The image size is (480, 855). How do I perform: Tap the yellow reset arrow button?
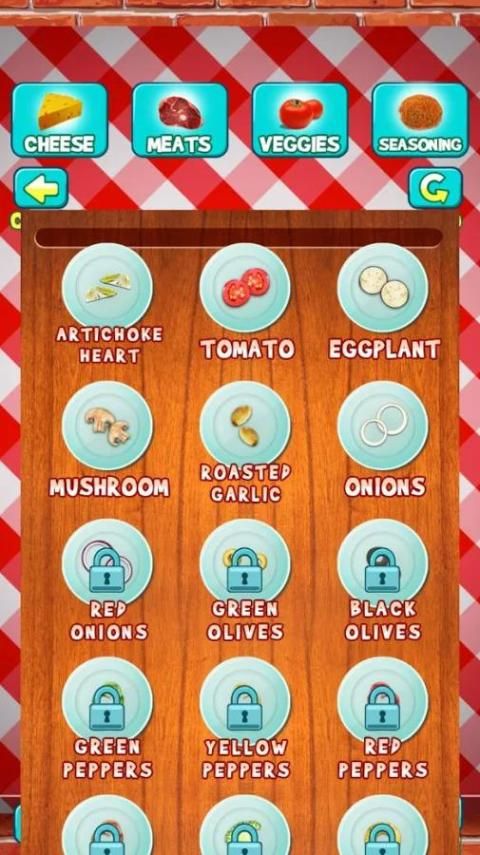435,188
